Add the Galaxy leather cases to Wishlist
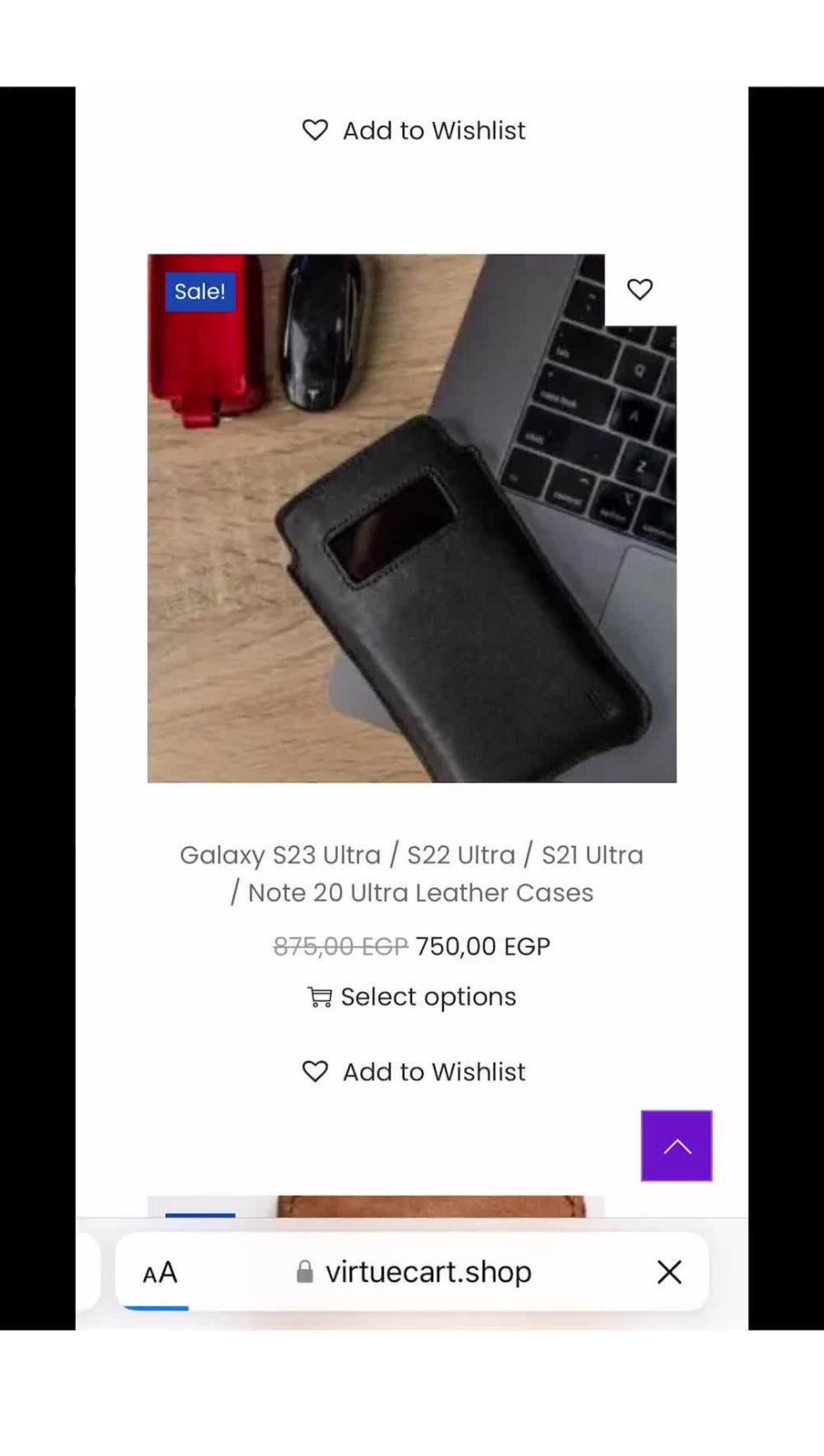The width and height of the screenshot is (824, 1456). click(414, 1072)
